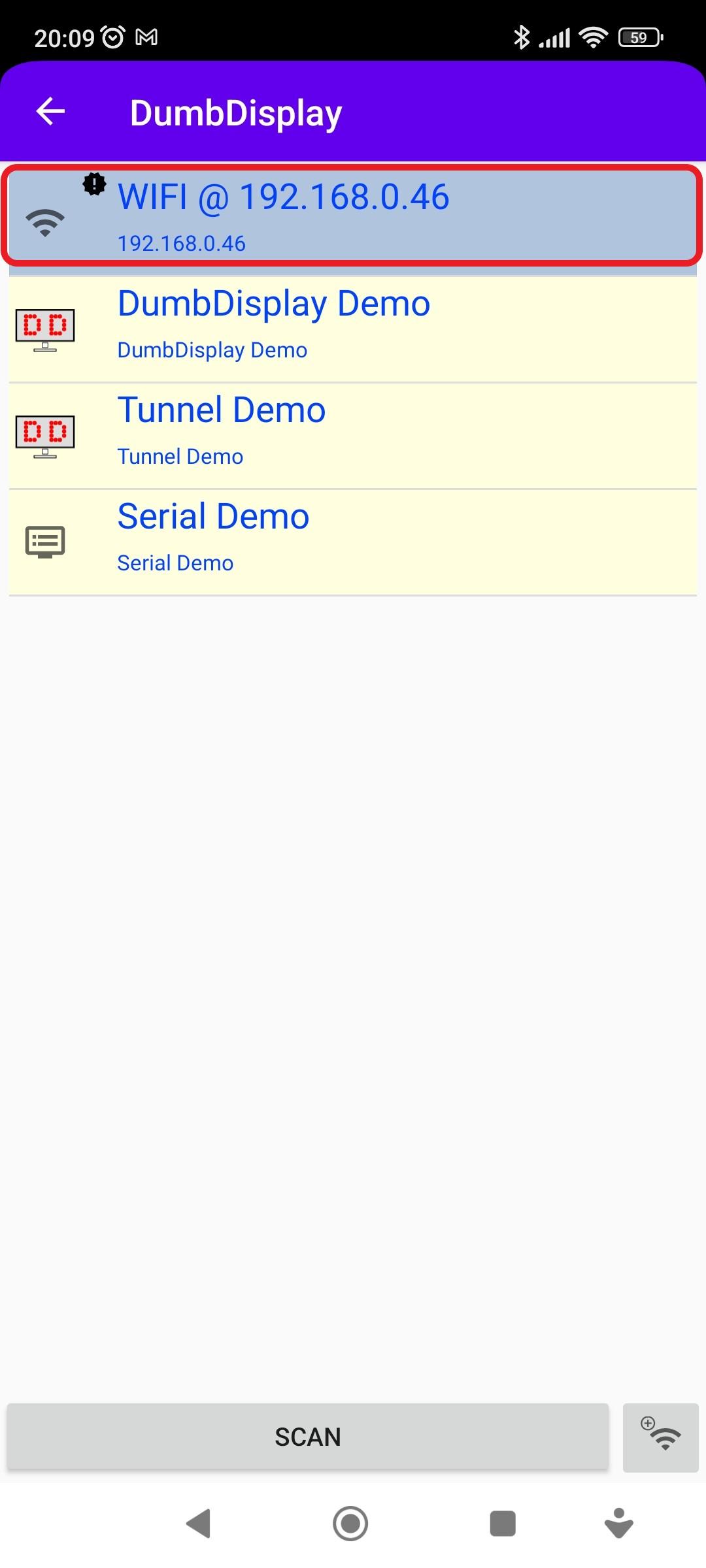Image resolution: width=706 pixels, height=1568 pixels.
Task: Open the DumbDisplay Demo entry
Action: [x=353, y=329]
